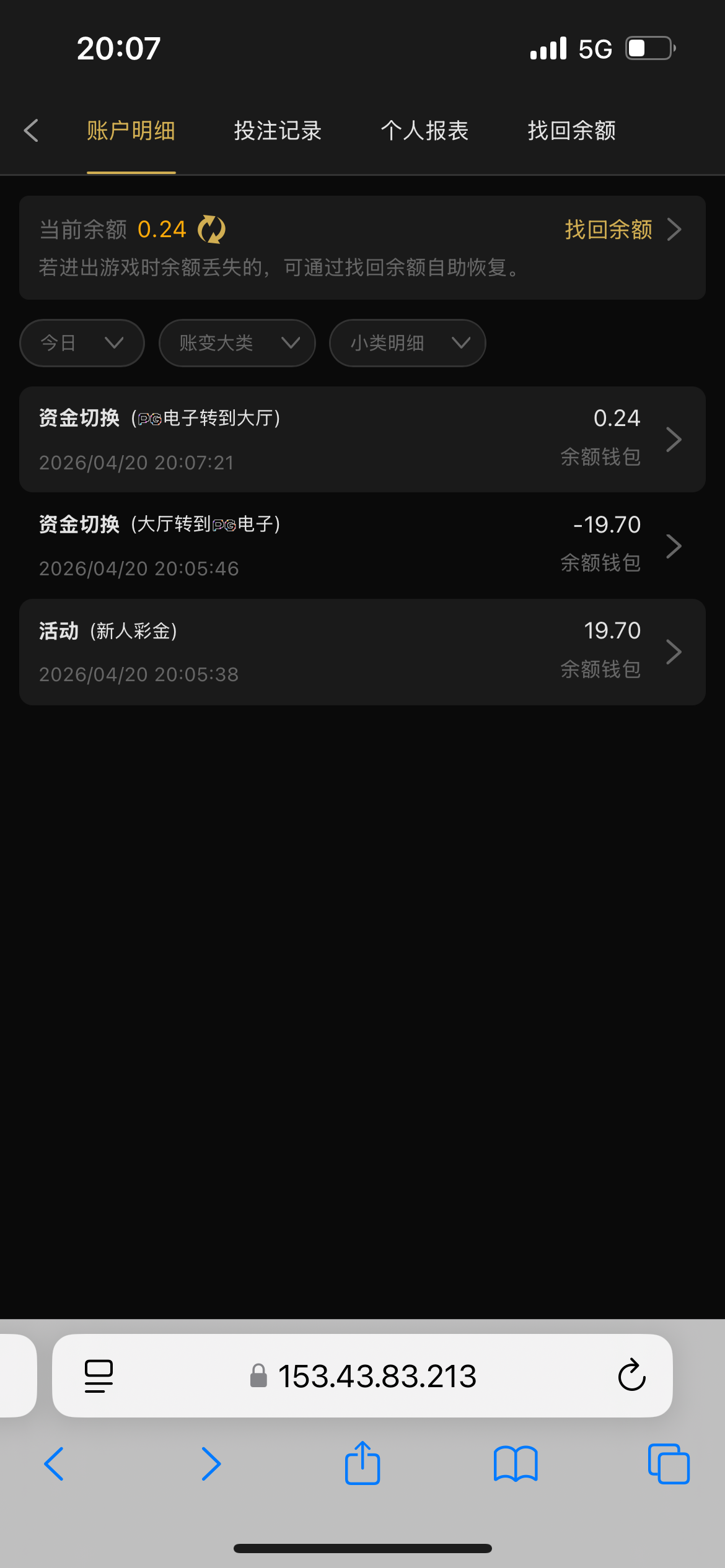Switch to the 投注记录 tab
The width and height of the screenshot is (725, 1568).
click(x=278, y=131)
